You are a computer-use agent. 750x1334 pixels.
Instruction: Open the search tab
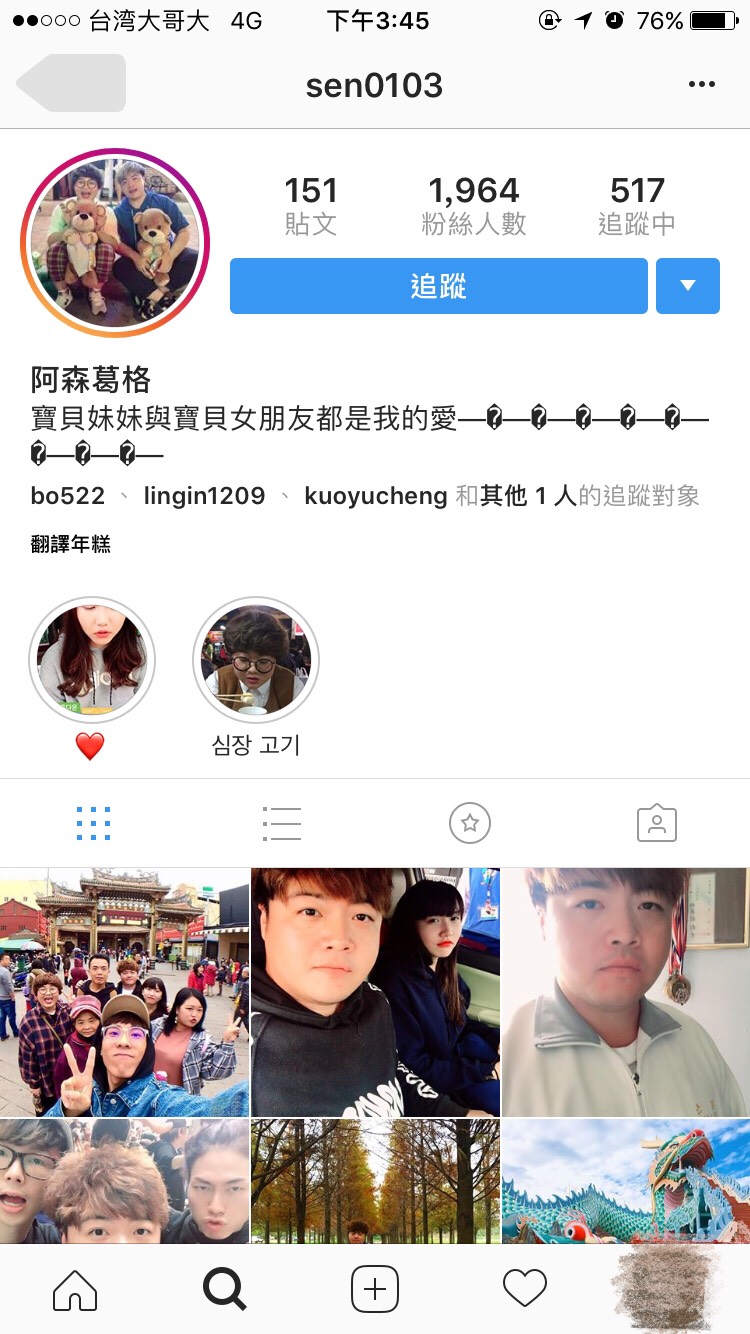[x=224, y=1289]
